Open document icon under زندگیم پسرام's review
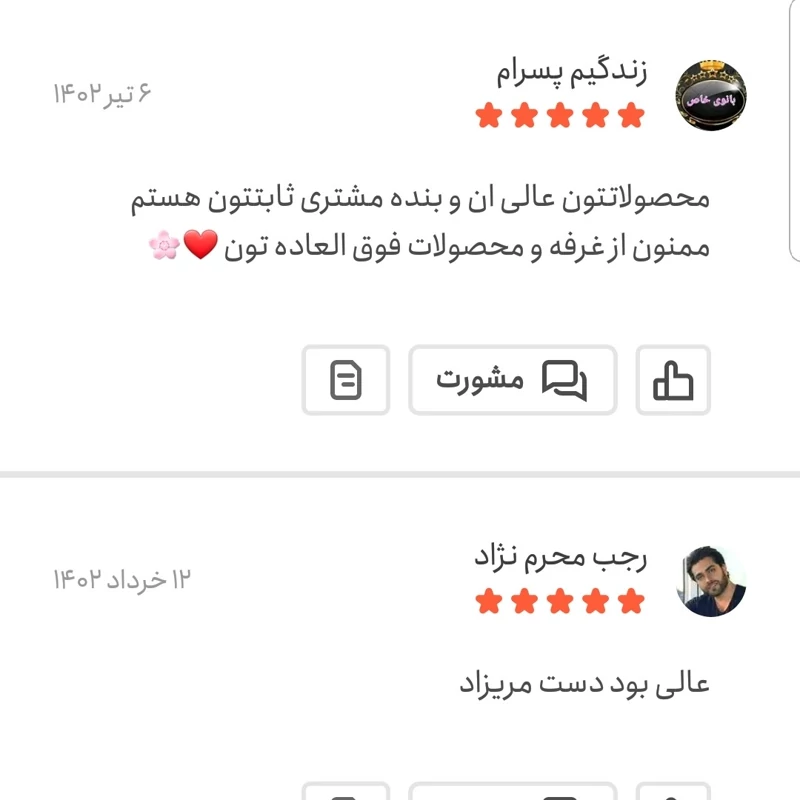 pyautogui.click(x=346, y=380)
